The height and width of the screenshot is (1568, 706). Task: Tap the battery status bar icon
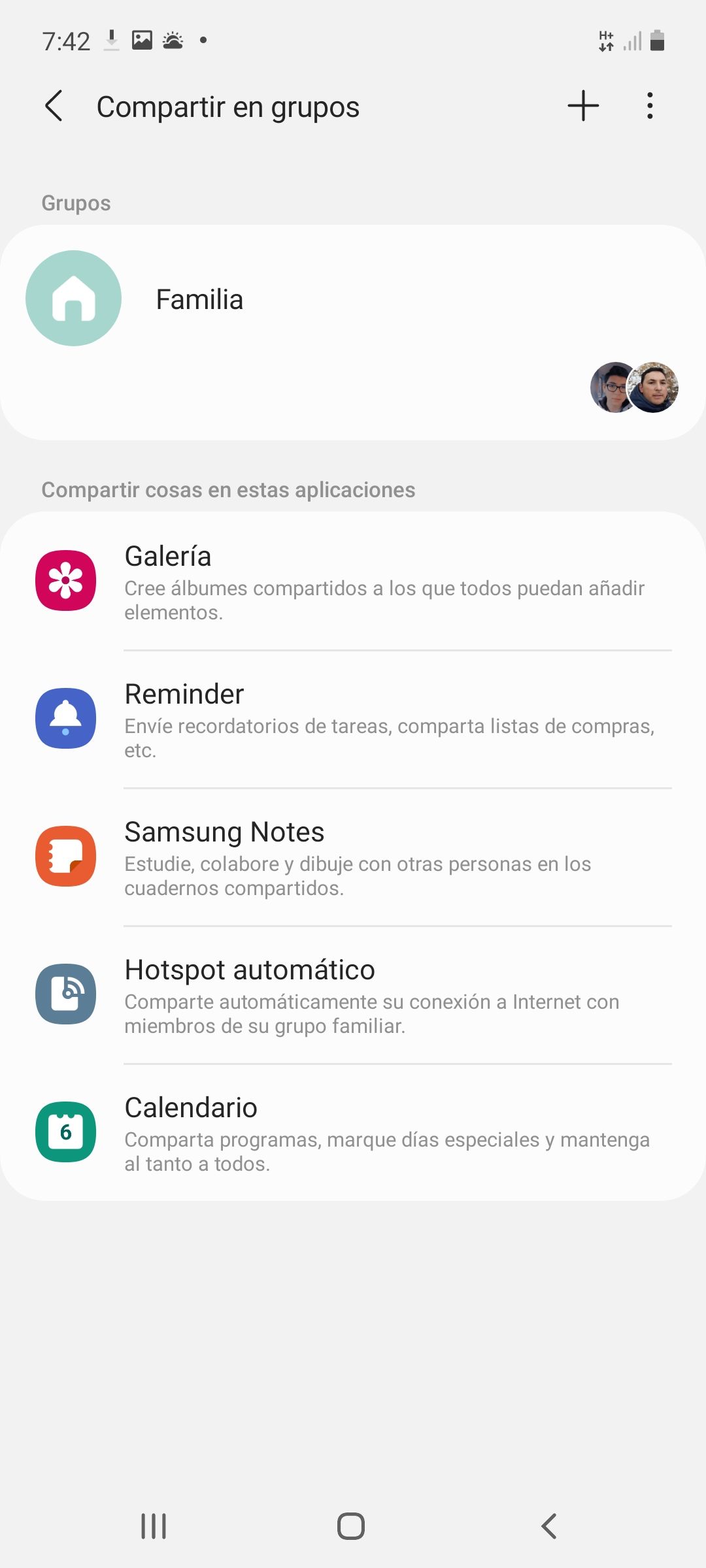tap(656, 41)
